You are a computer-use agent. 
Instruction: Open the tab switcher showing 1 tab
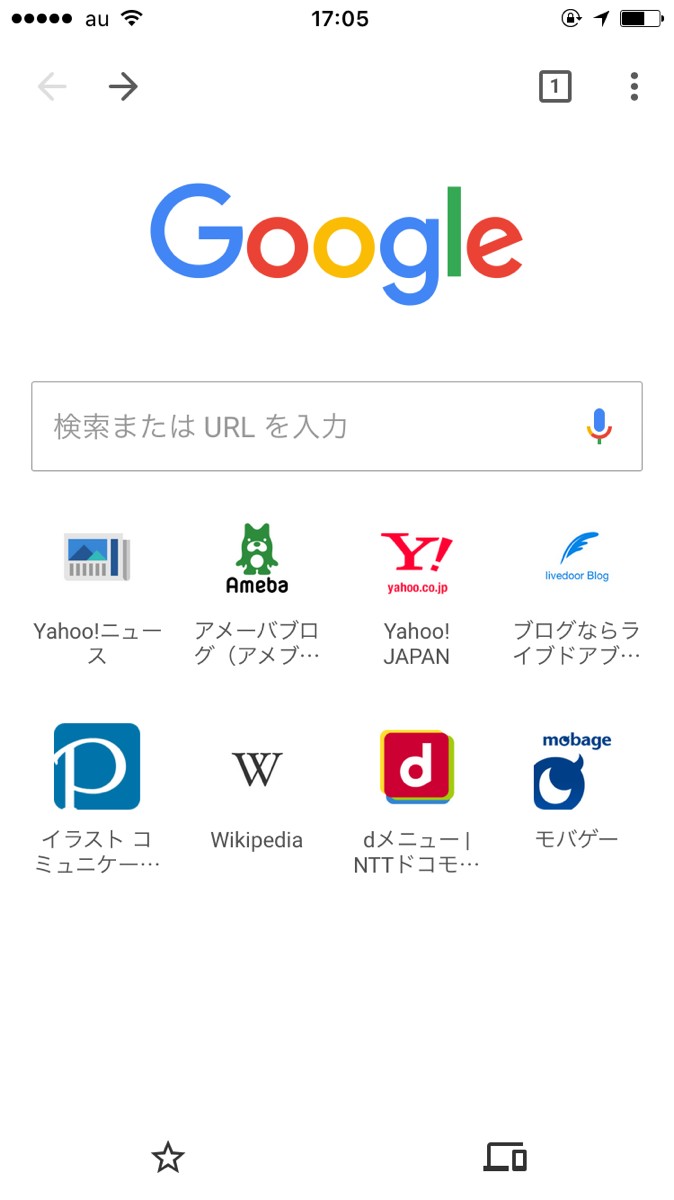(555, 87)
